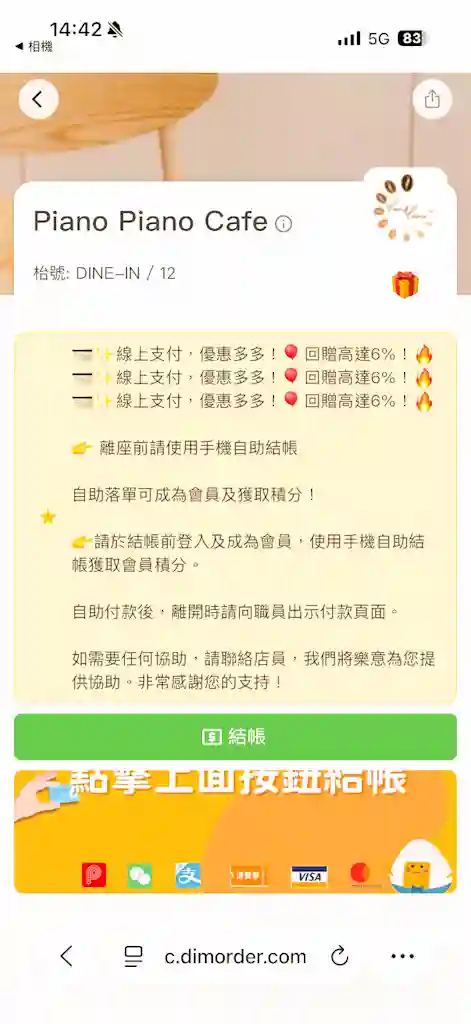Open the payment methods promo banner
471x1024 pixels.
tap(235, 831)
